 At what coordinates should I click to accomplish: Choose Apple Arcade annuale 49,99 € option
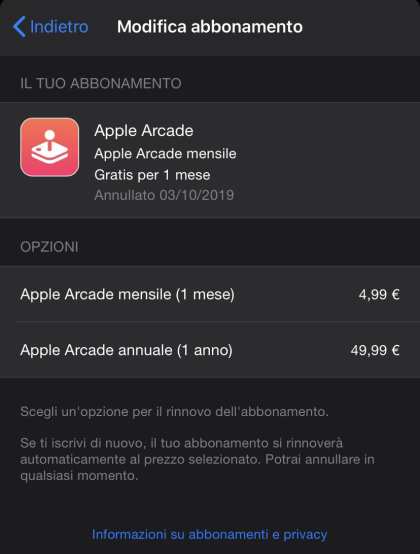pos(210,350)
